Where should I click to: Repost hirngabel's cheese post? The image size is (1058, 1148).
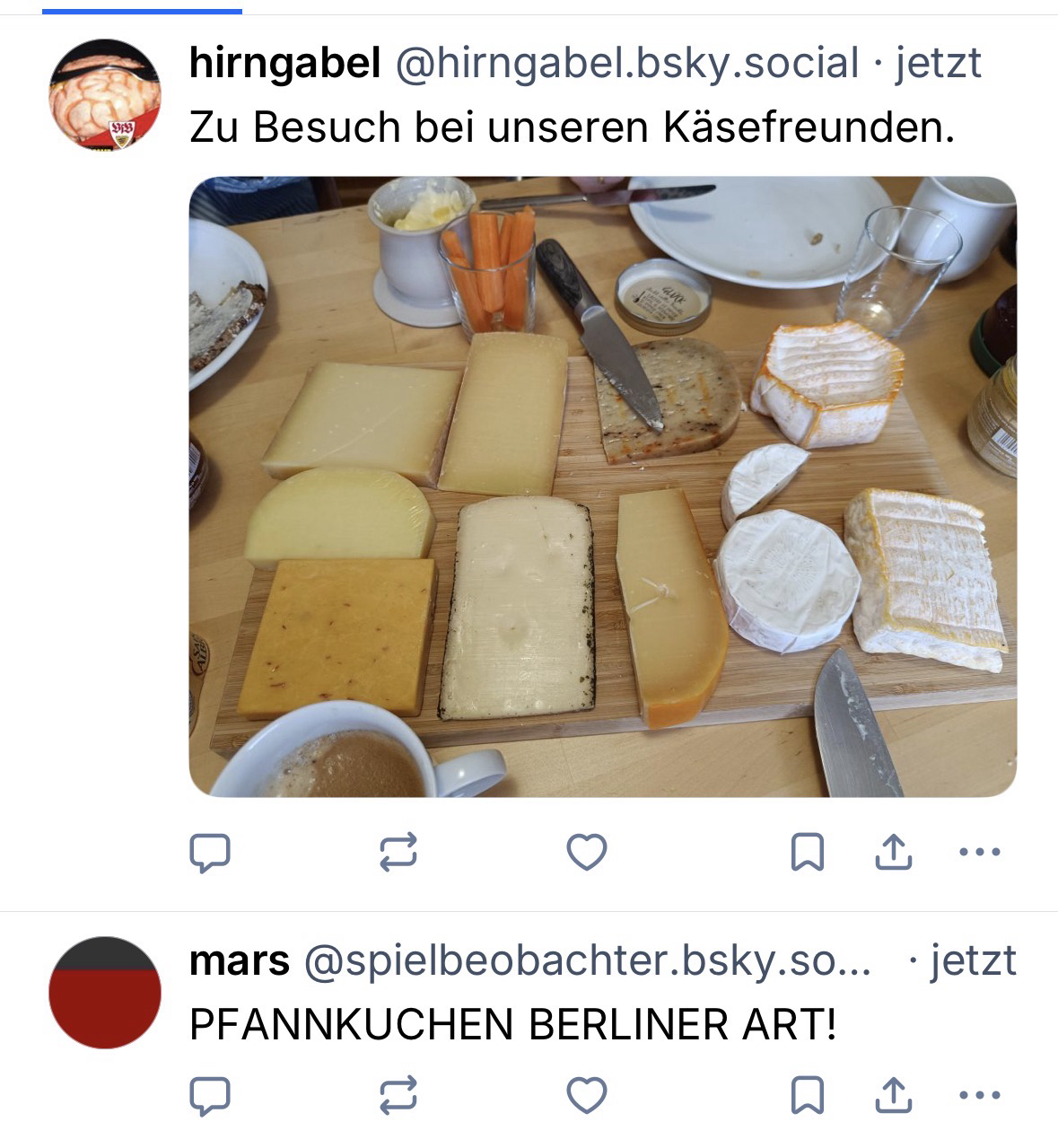pos(398,852)
